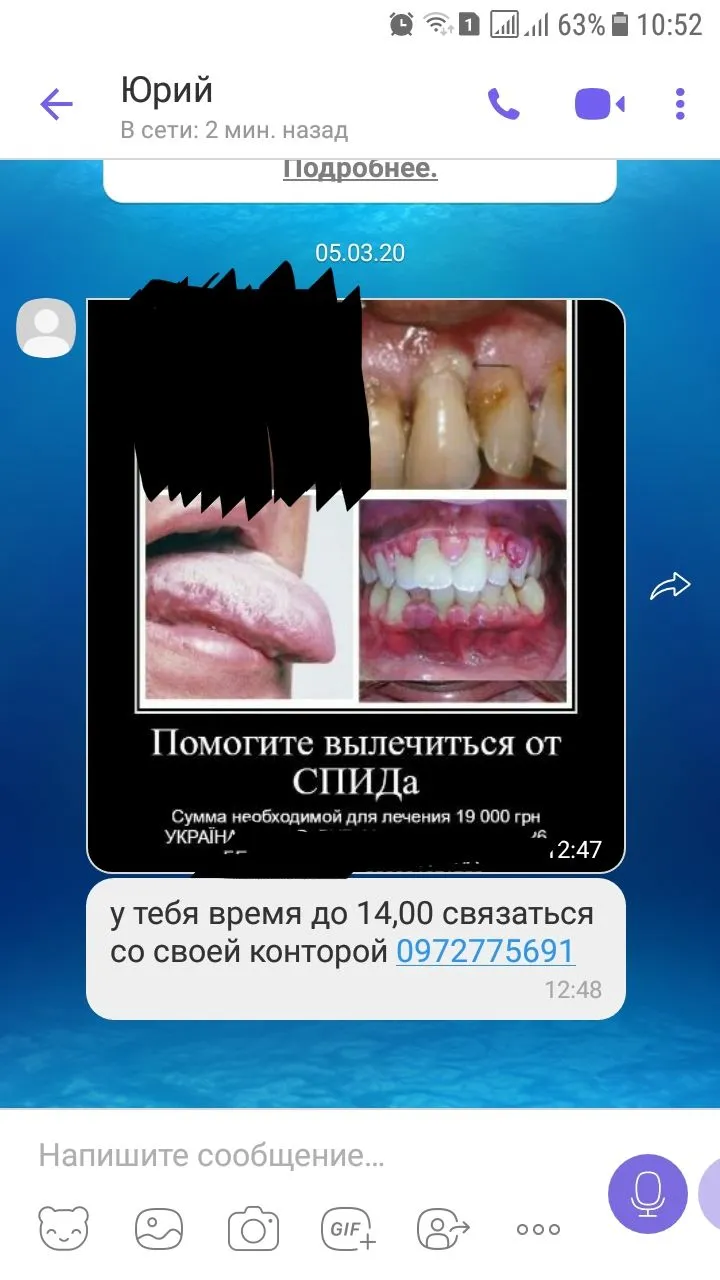Start a video call with Юрий

[599, 104]
